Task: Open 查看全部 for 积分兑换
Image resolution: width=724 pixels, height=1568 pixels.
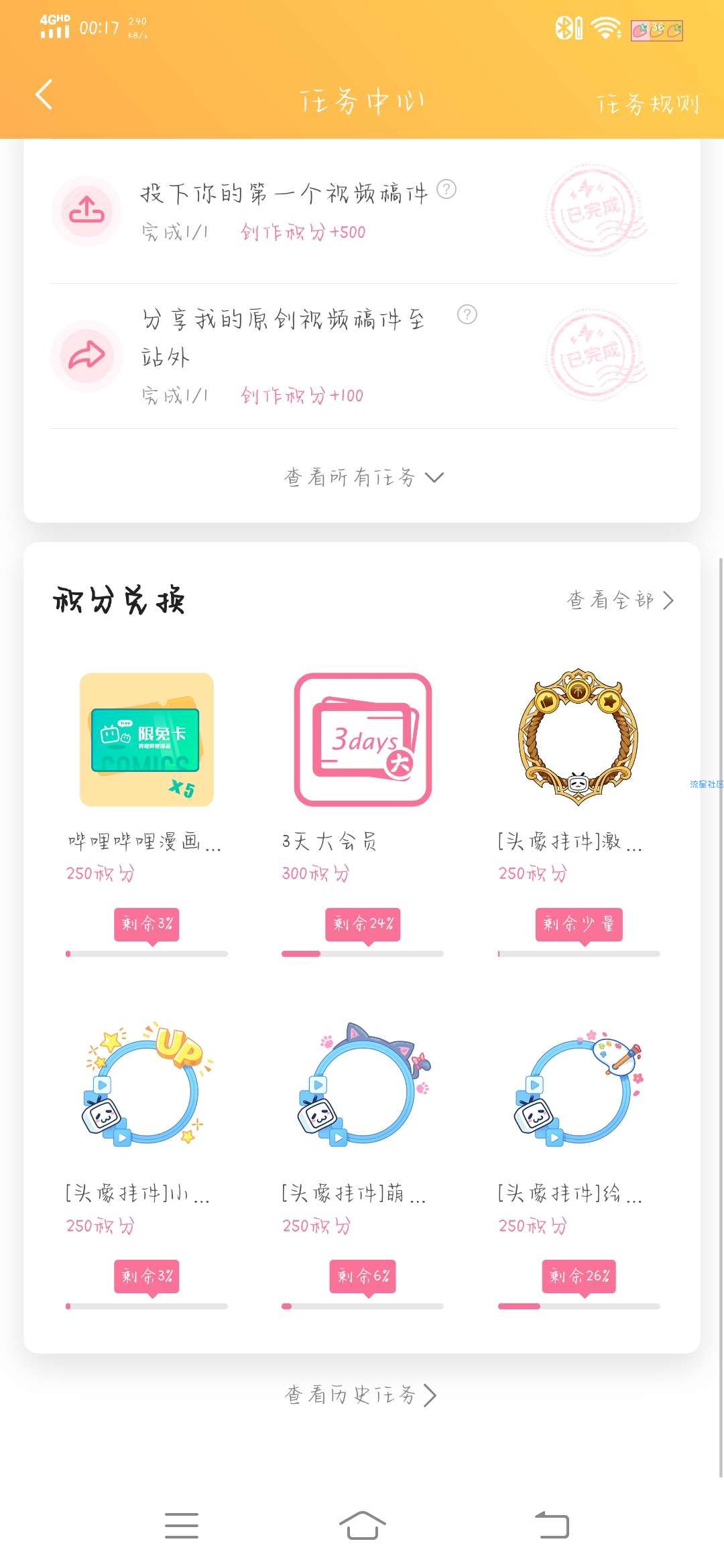Action: (620, 600)
